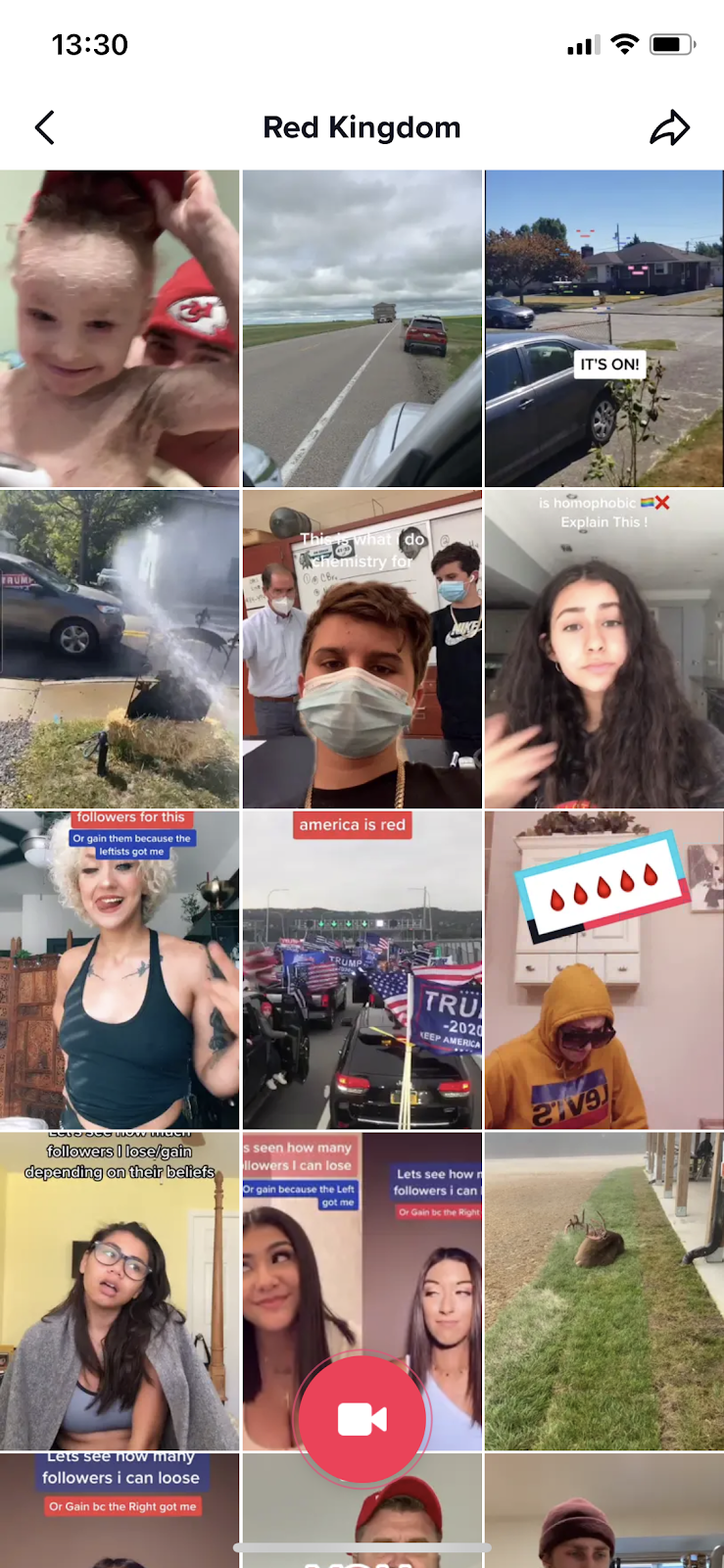Open the video with blood drop emojis

click(x=603, y=970)
